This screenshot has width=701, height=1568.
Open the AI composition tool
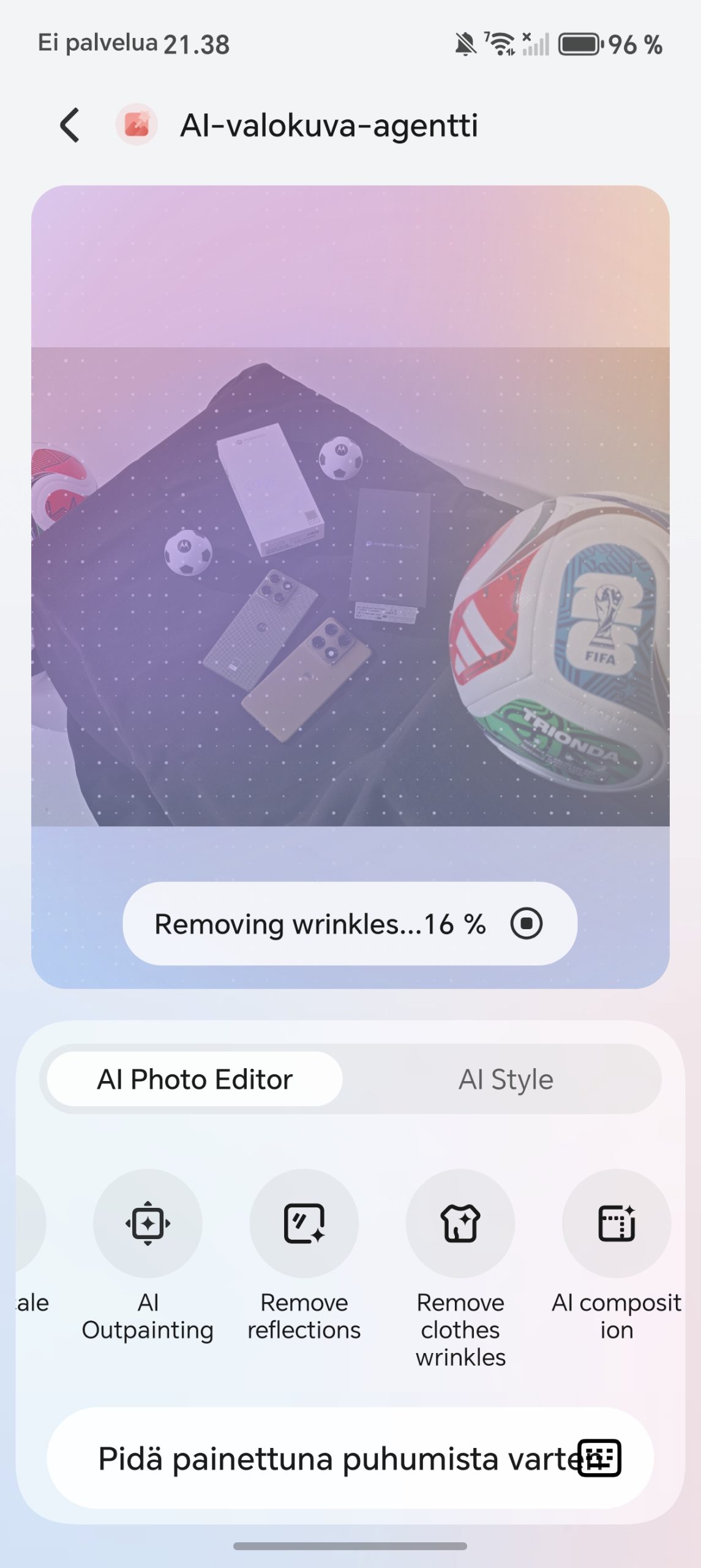click(x=616, y=1224)
